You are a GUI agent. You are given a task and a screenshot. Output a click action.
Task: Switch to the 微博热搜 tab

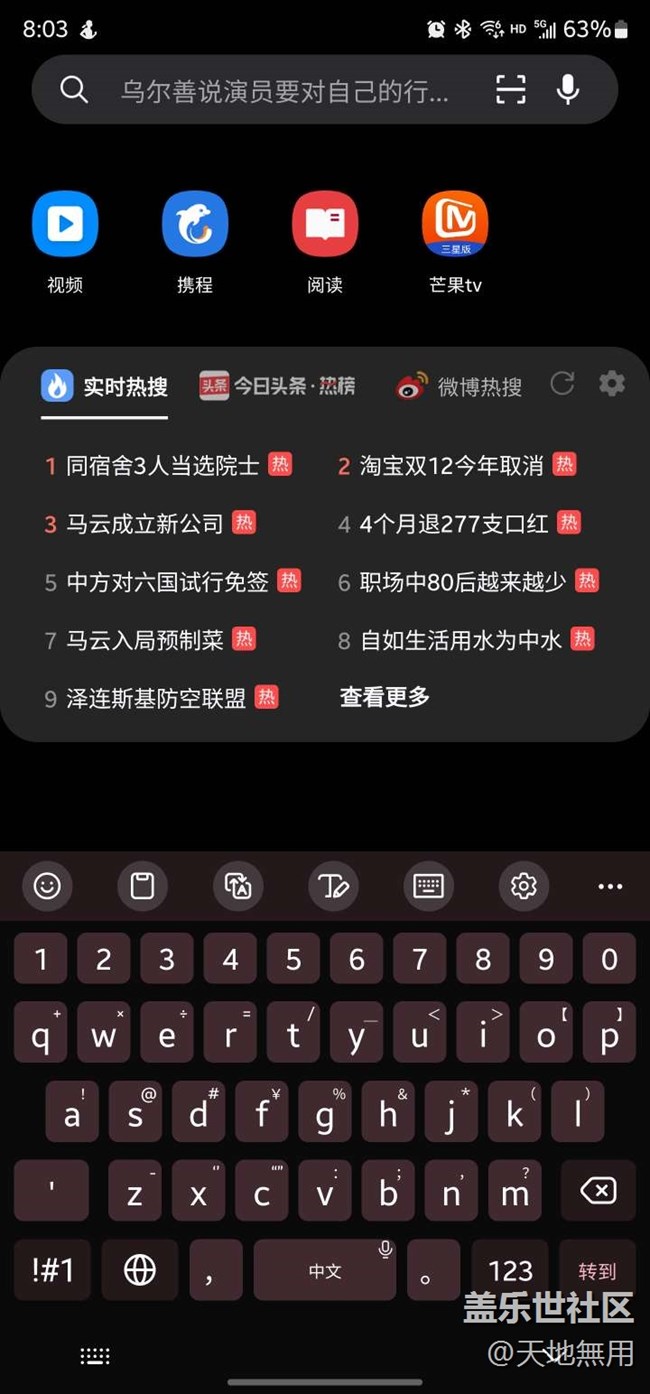pyautogui.click(x=459, y=386)
